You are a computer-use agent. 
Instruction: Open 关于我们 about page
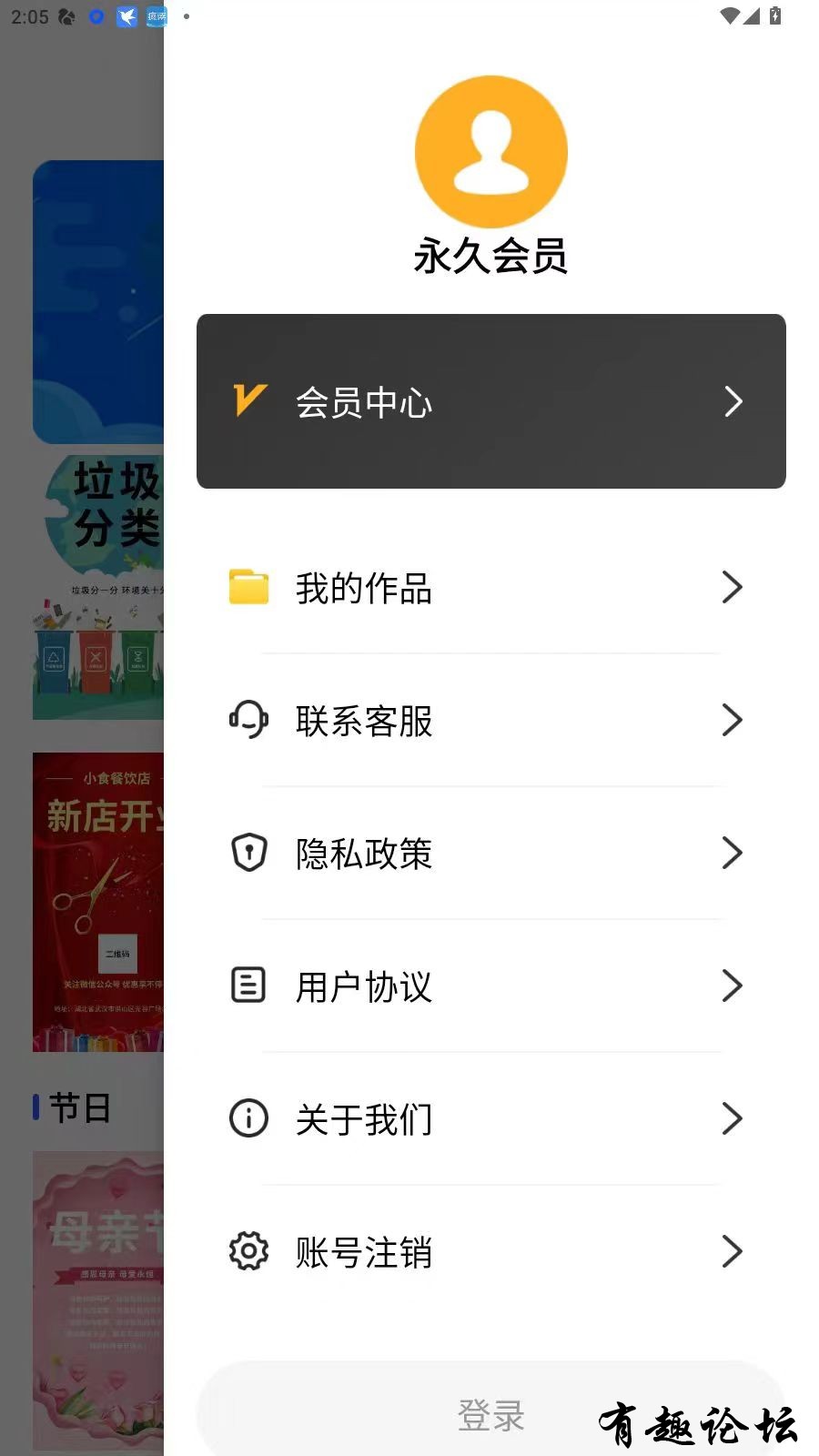(490, 1119)
